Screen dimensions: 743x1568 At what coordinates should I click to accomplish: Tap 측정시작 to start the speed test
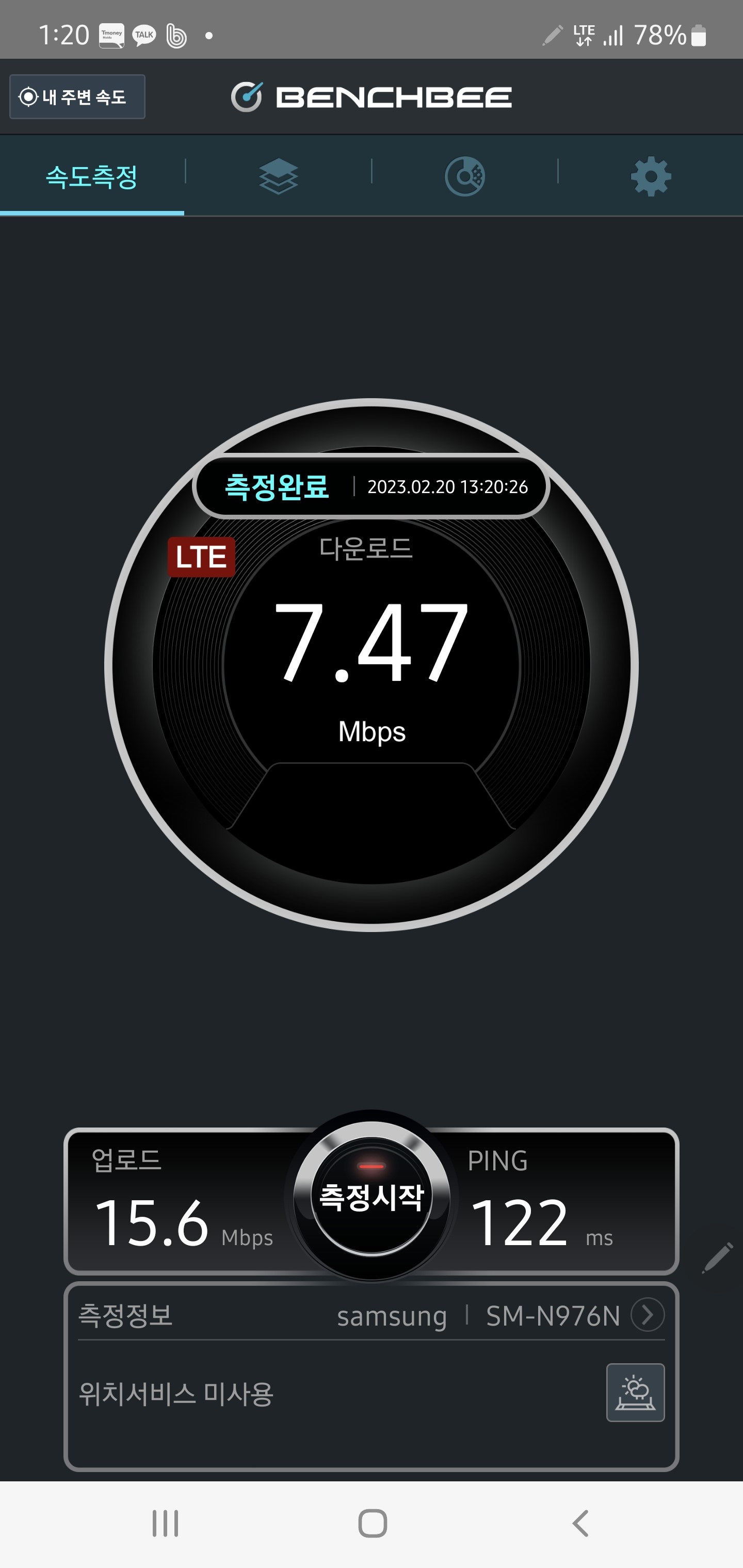(372, 1197)
